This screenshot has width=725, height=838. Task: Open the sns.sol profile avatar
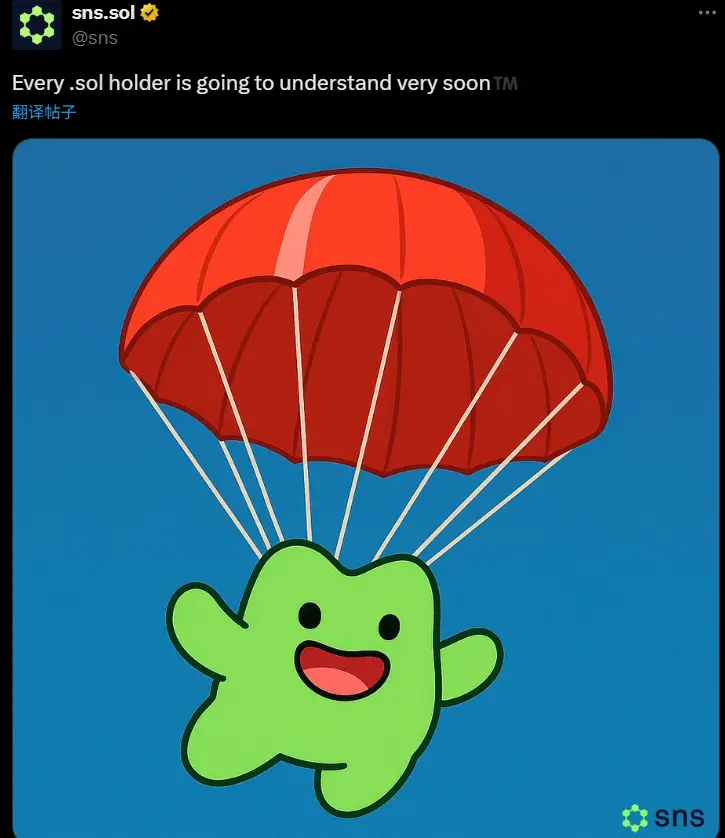coord(37,26)
